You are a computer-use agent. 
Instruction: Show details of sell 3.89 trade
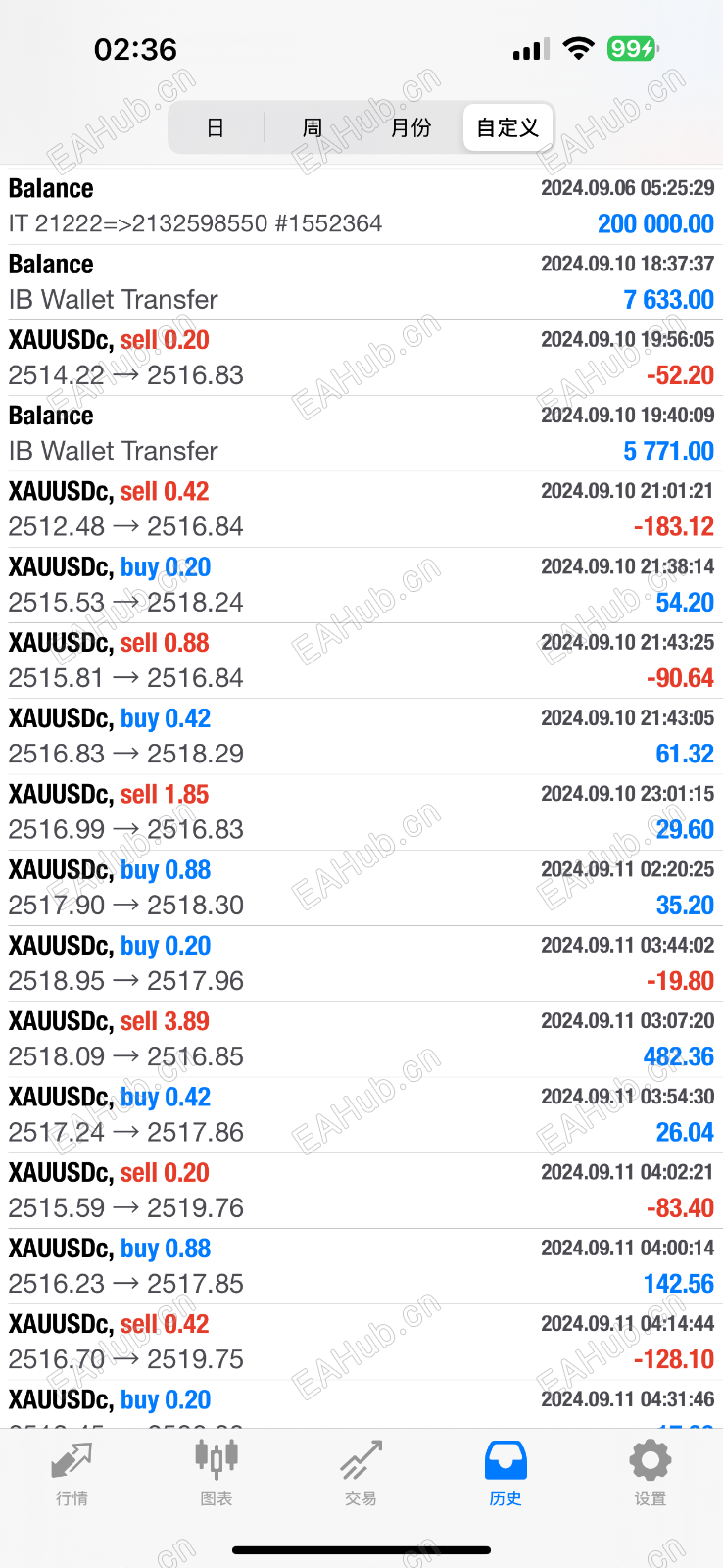361,1039
